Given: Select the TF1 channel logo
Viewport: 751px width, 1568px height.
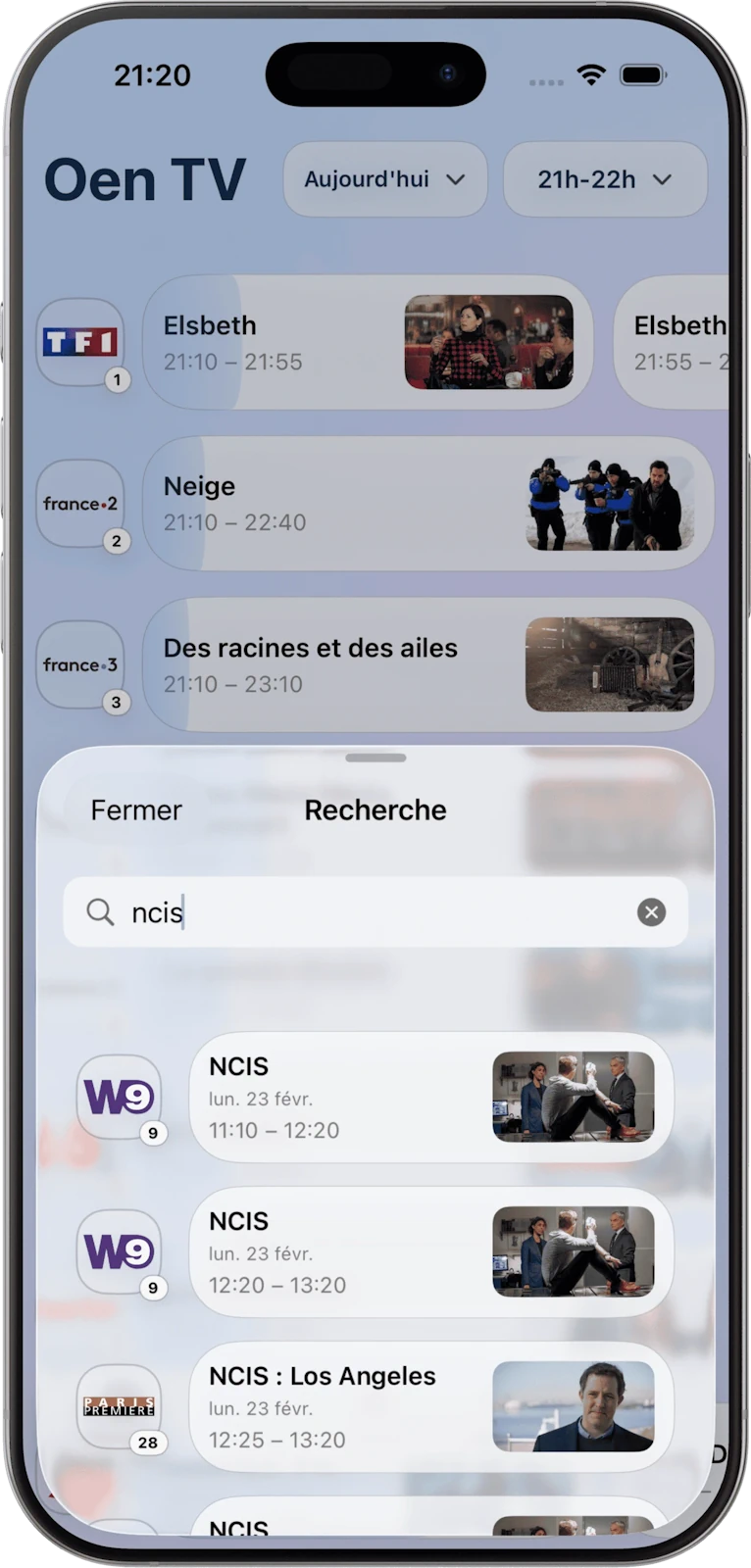Looking at the screenshot, I should [80, 342].
